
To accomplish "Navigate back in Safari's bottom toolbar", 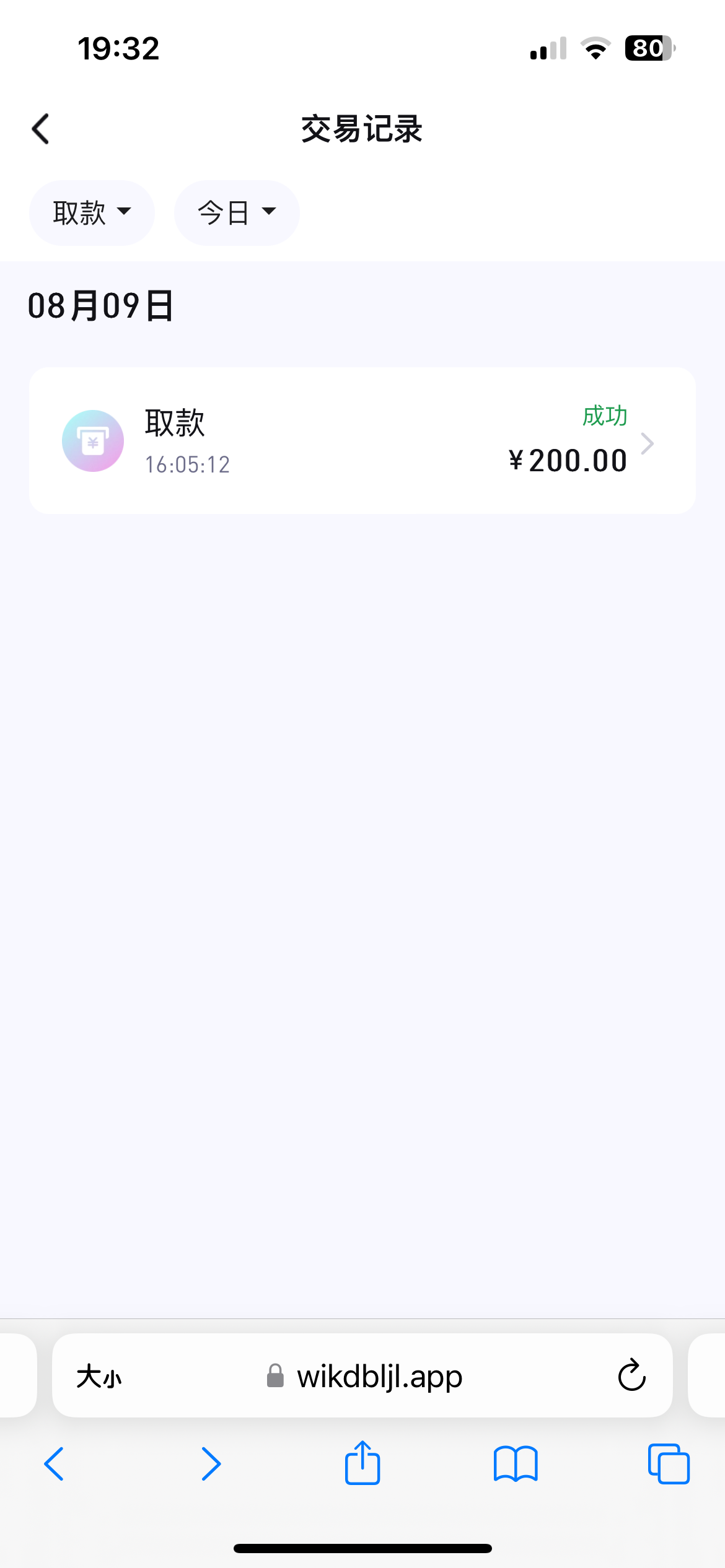I will pyautogui.click(x=54, y=1464).
